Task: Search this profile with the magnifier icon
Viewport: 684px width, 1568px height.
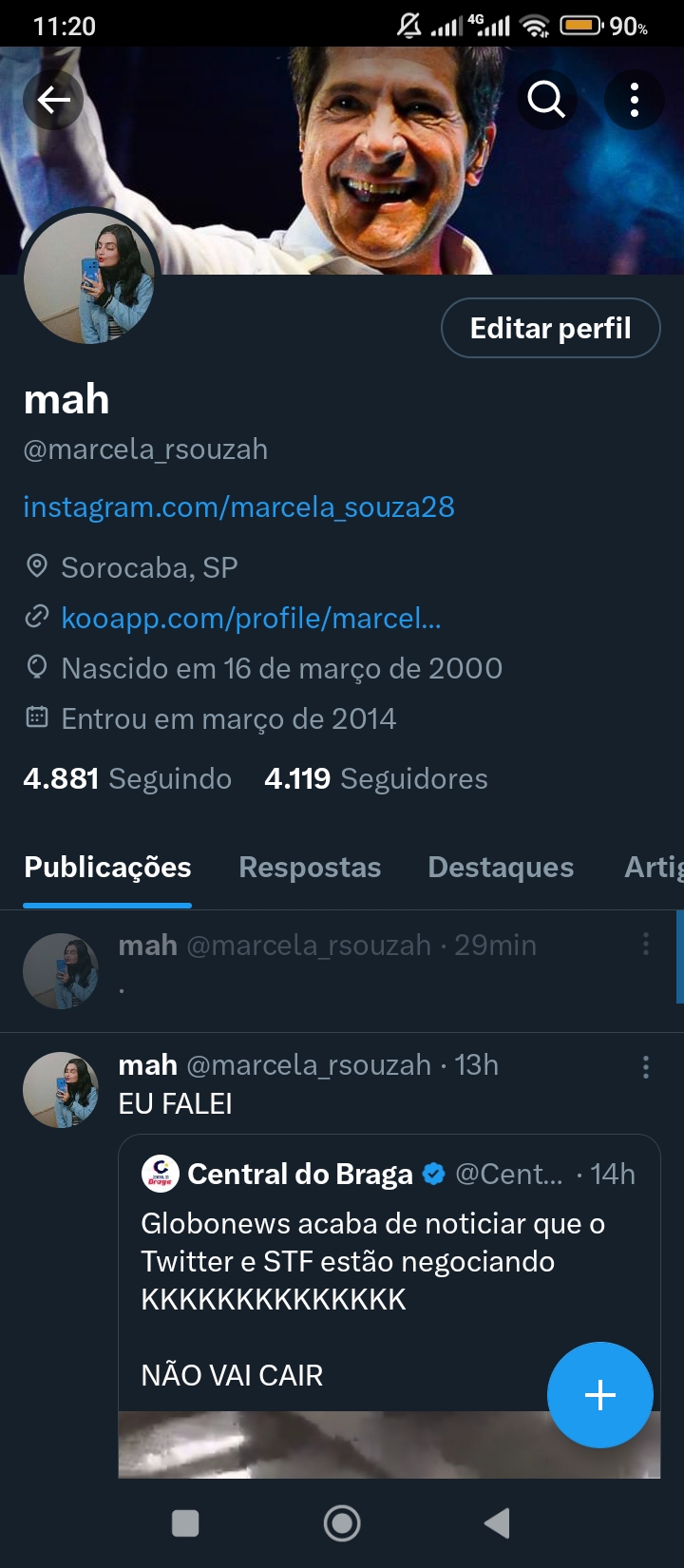Action: [546, 100]
